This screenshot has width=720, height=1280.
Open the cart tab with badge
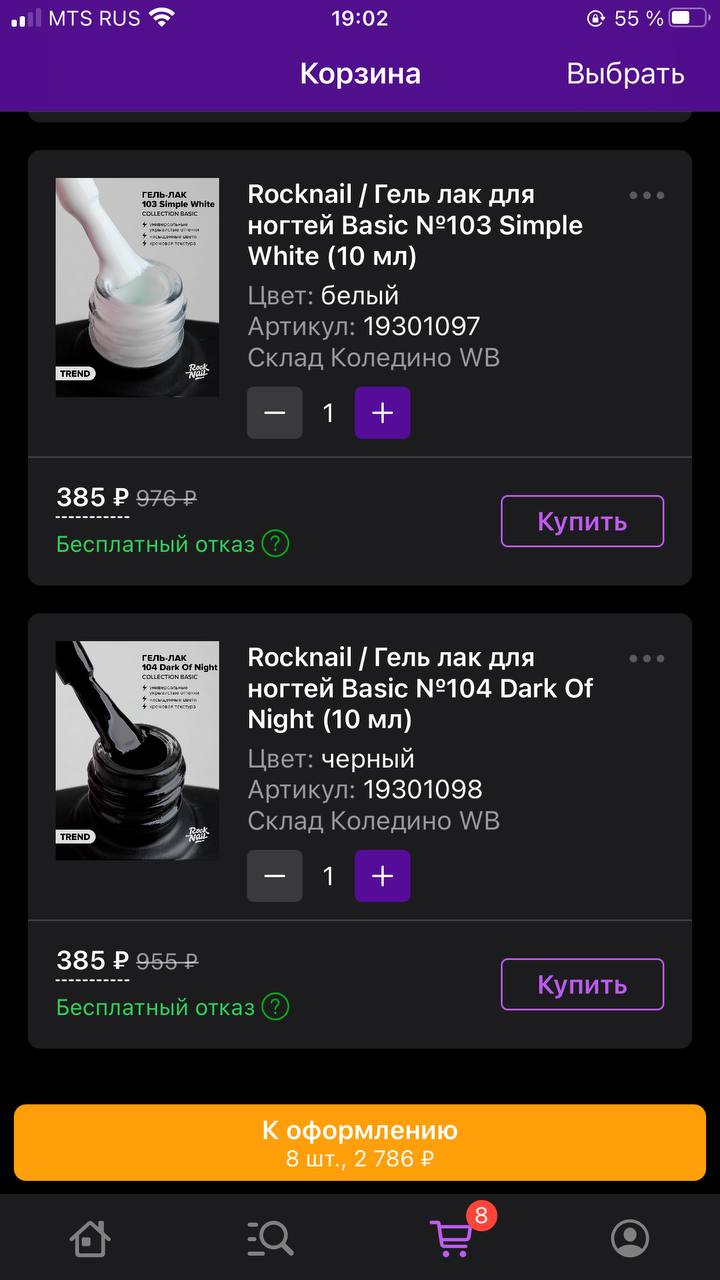452,1236
